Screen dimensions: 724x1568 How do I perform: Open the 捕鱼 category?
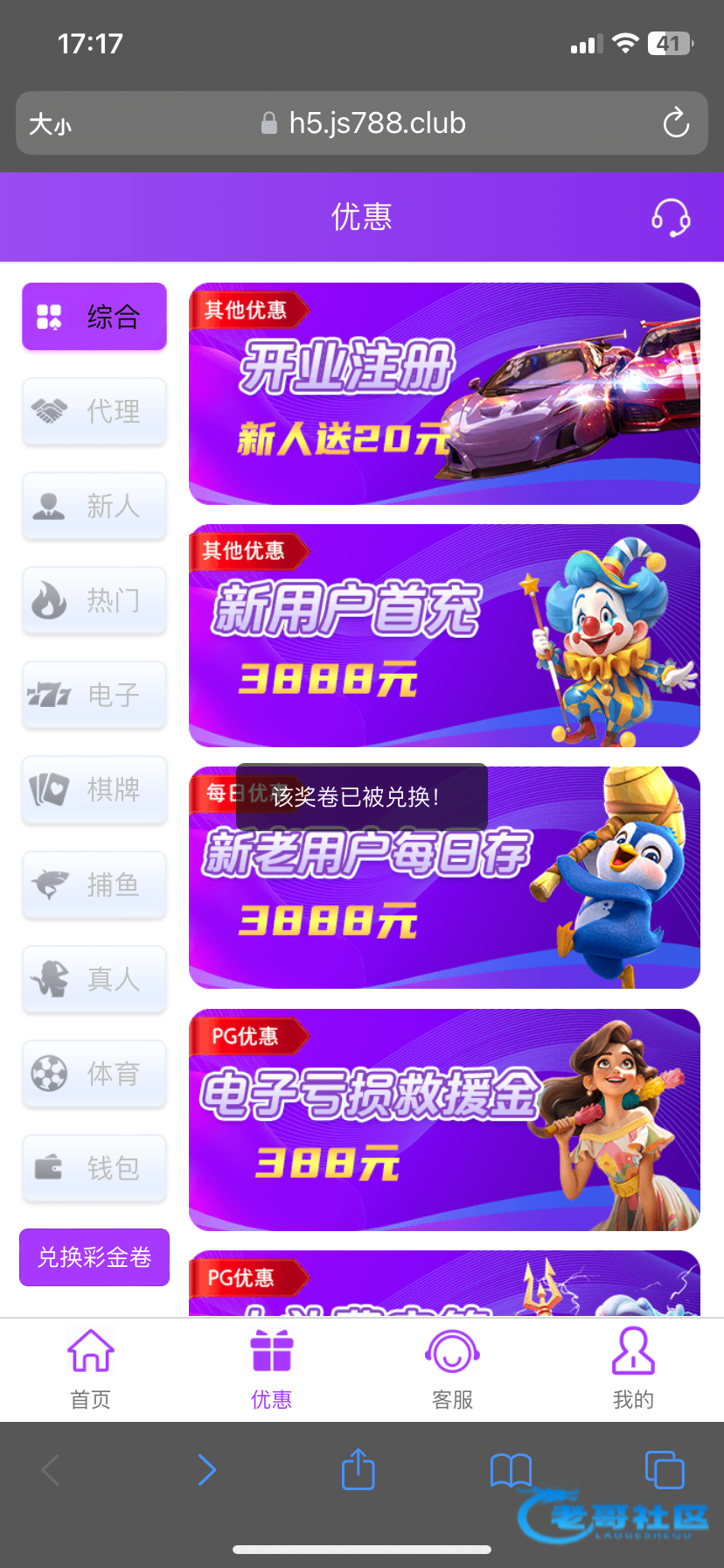(94, 885)
